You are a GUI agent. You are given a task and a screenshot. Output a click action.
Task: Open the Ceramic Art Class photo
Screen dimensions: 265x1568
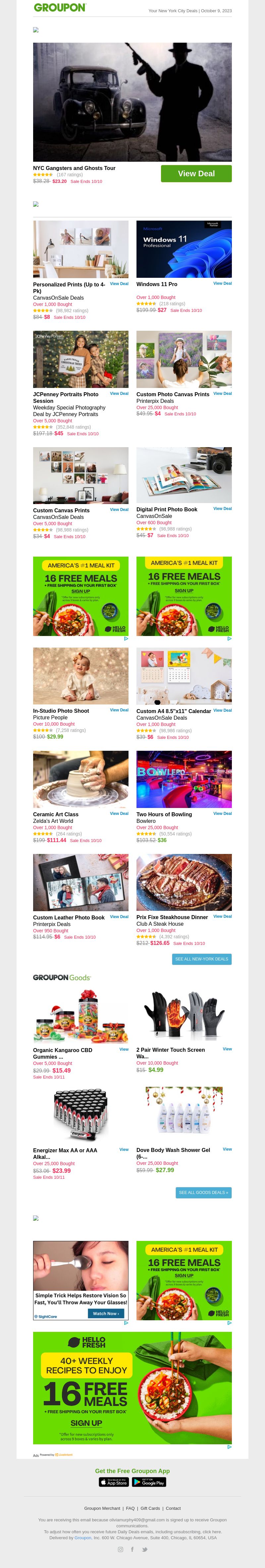pyautogui.click(x=80, y=779)
